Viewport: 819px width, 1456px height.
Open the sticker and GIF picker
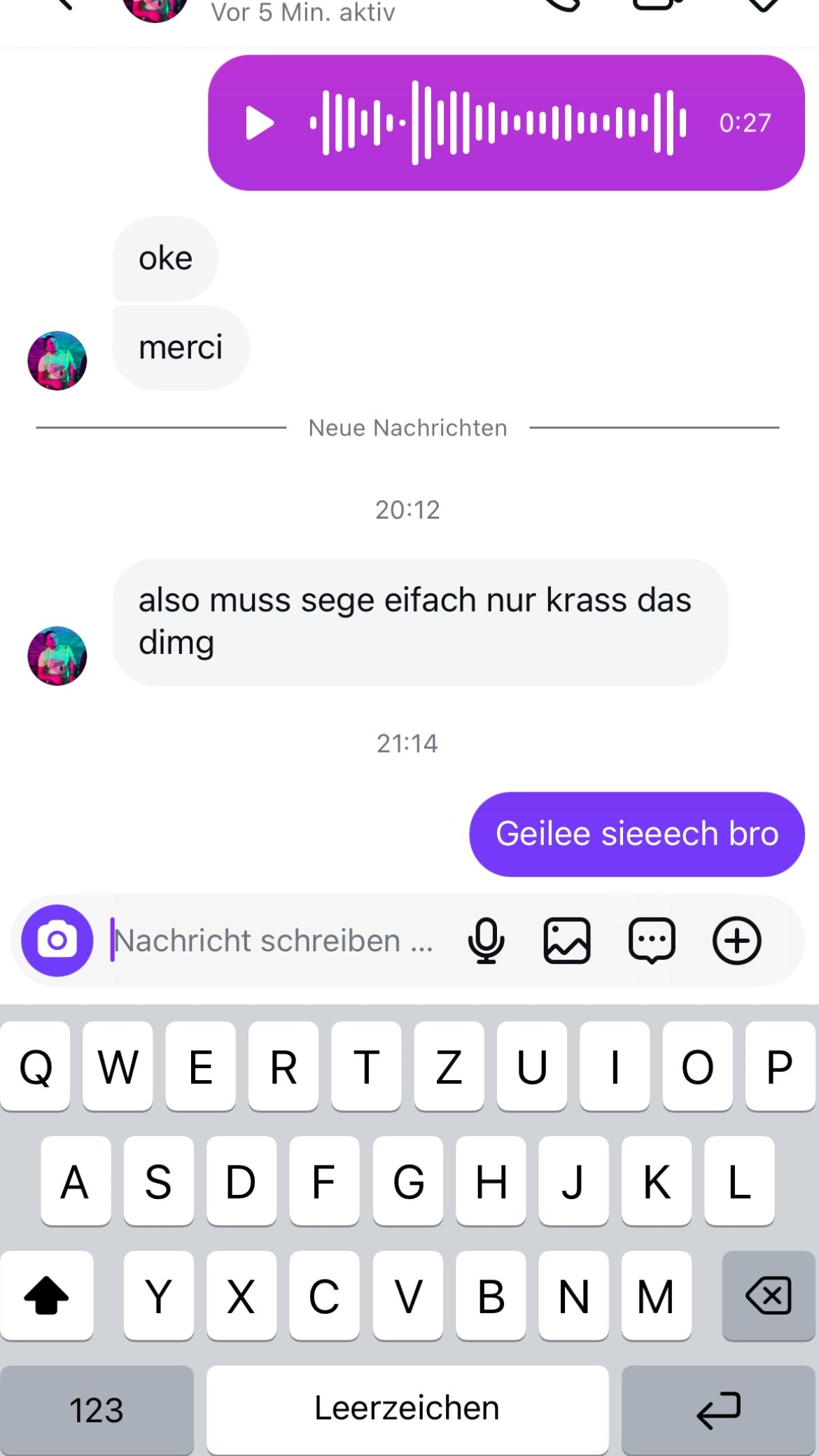[652, 940]
